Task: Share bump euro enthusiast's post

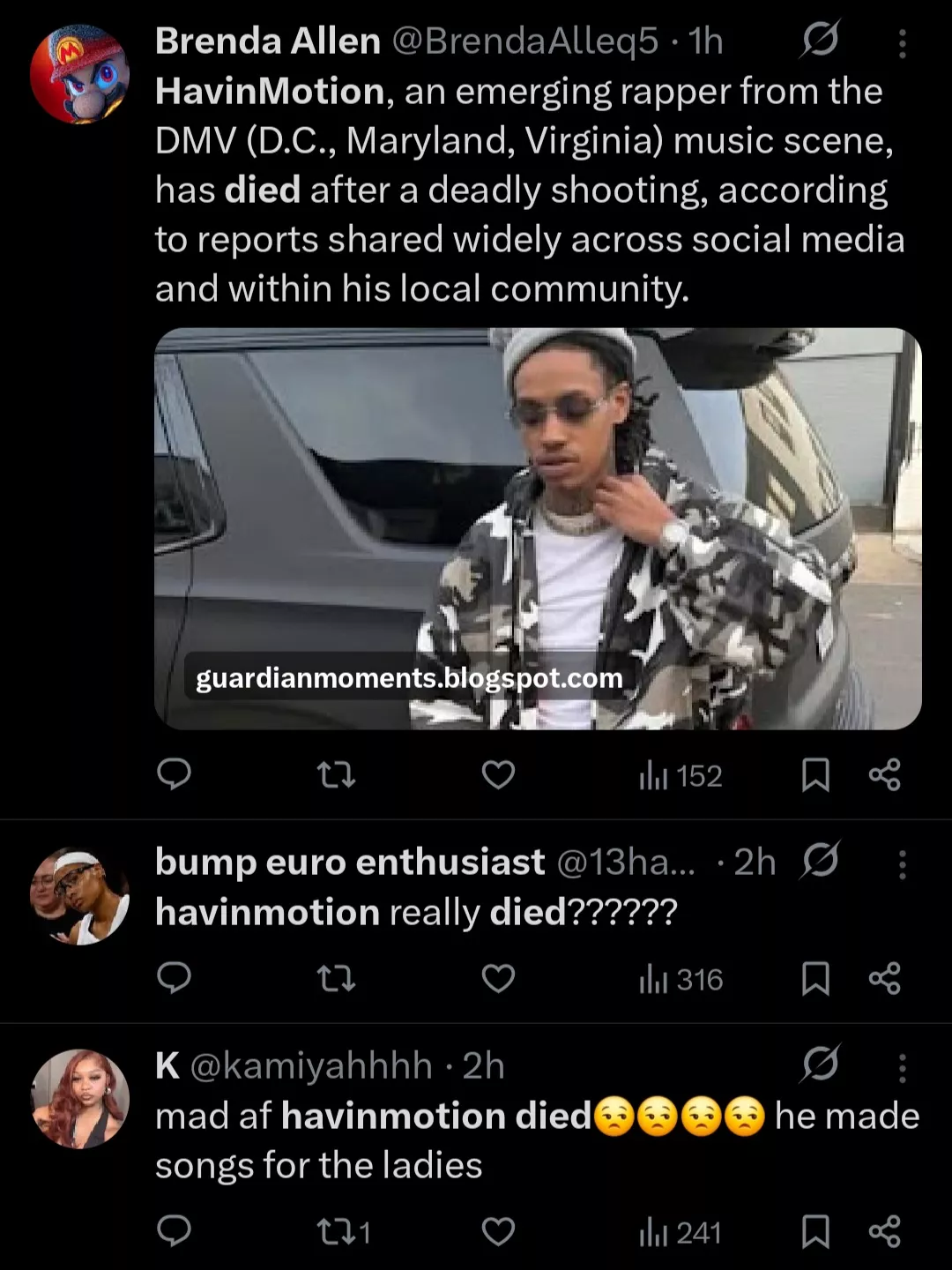Action: 884,979
